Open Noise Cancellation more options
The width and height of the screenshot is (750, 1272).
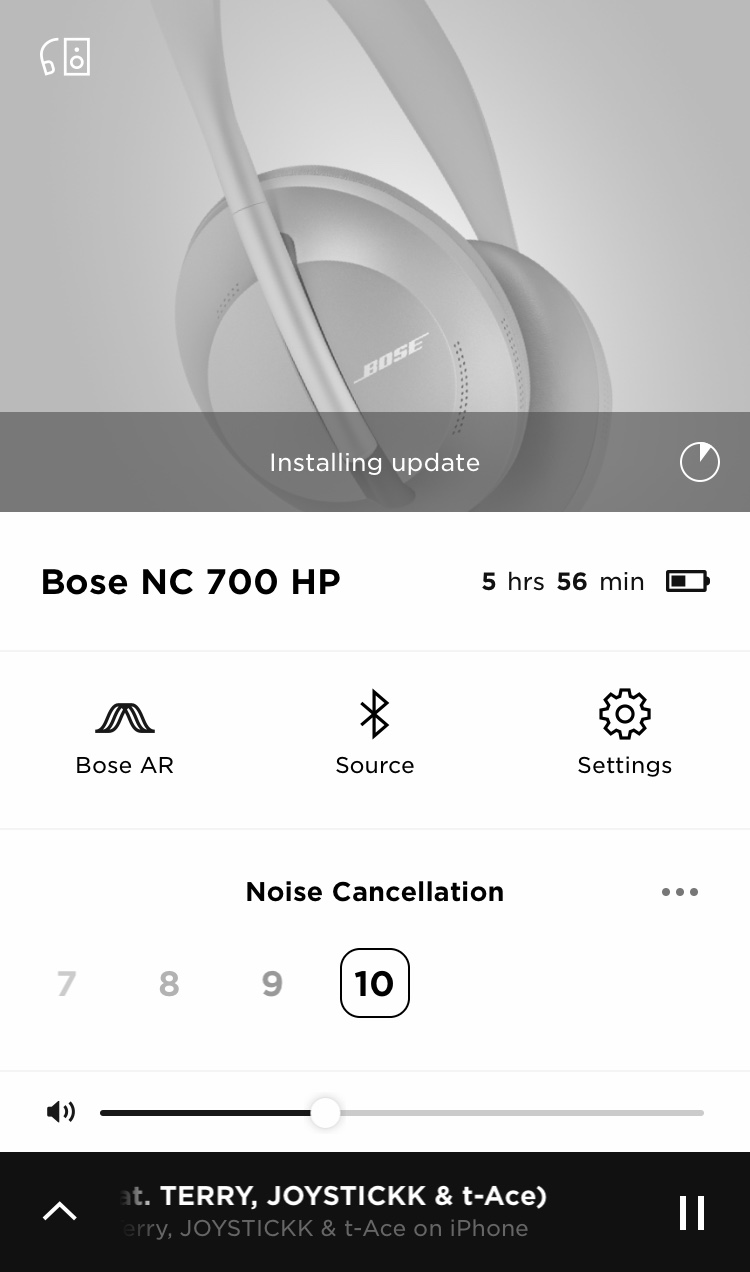pyautogui.click(x=680, y=892)
